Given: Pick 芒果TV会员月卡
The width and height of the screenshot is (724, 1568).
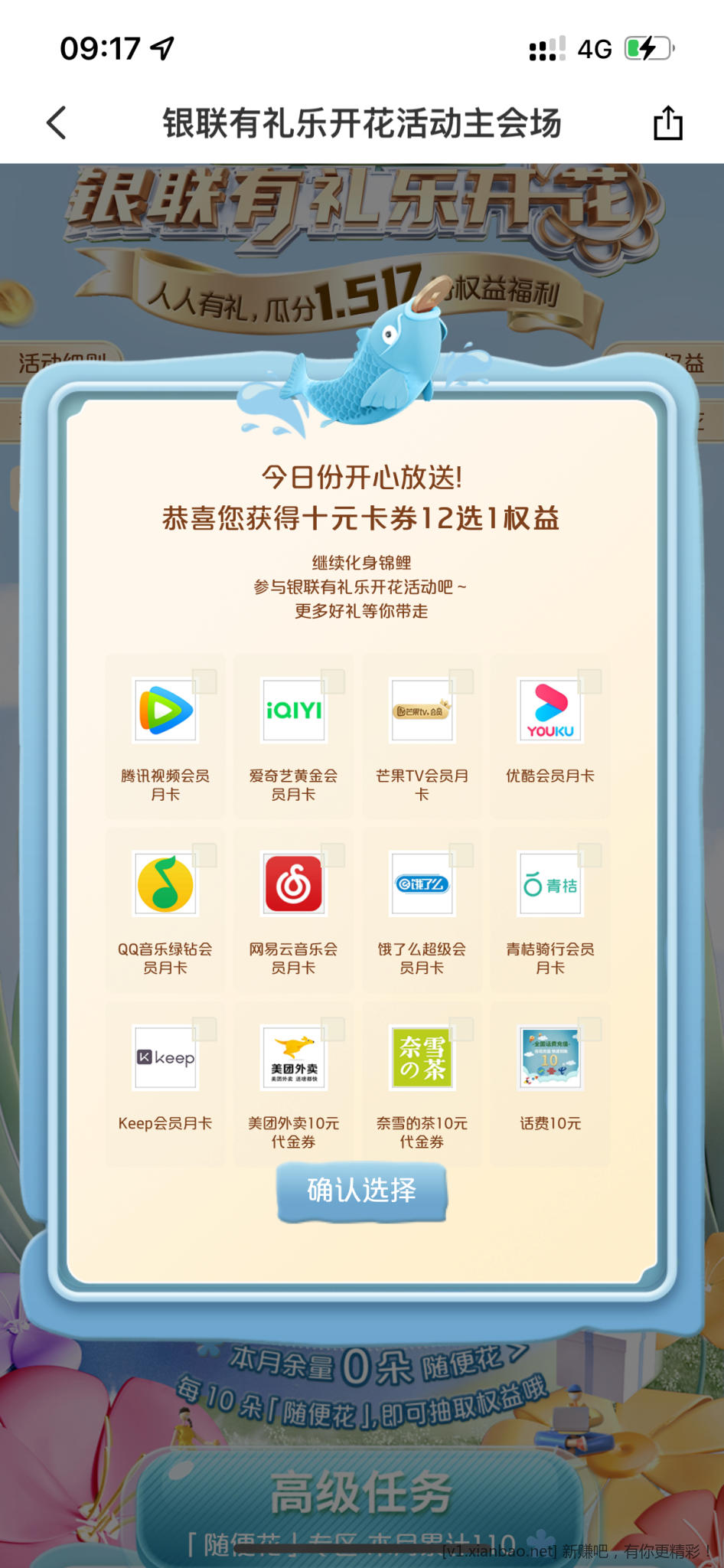Looking at the screenshot, I should [x=422, y=735].
